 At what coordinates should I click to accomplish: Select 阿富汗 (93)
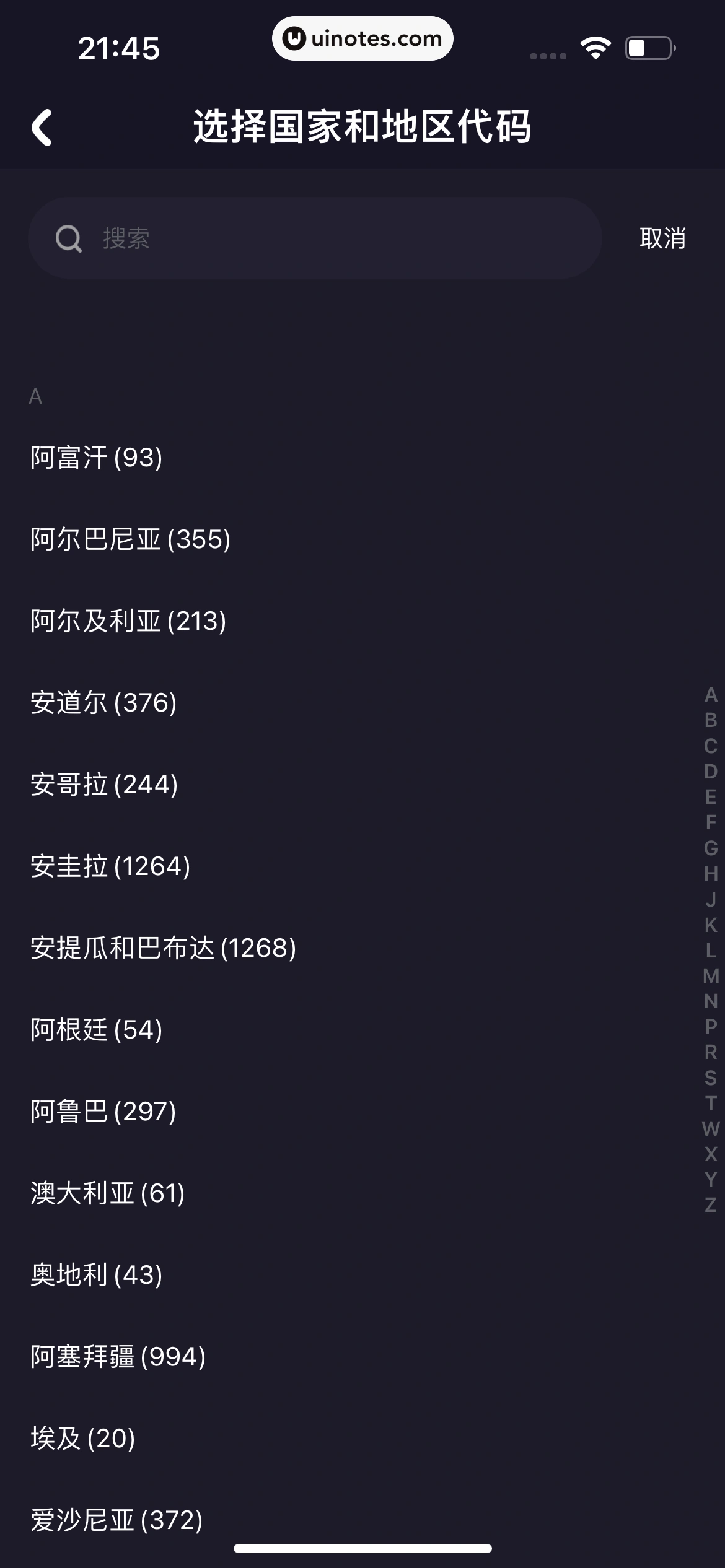pos(97,458)
